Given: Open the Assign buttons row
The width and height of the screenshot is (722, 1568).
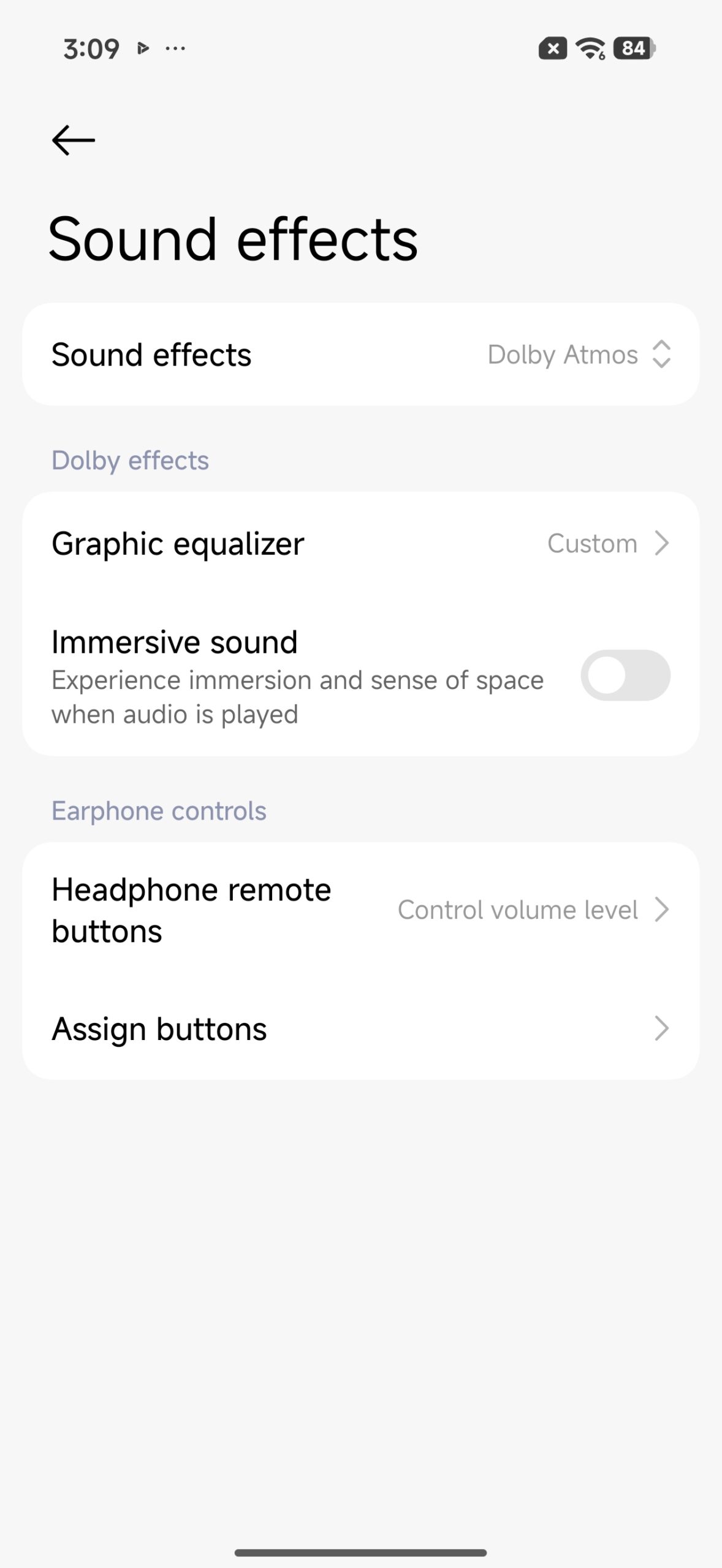Looking at the screenshot, I should tap(360, 1029).
